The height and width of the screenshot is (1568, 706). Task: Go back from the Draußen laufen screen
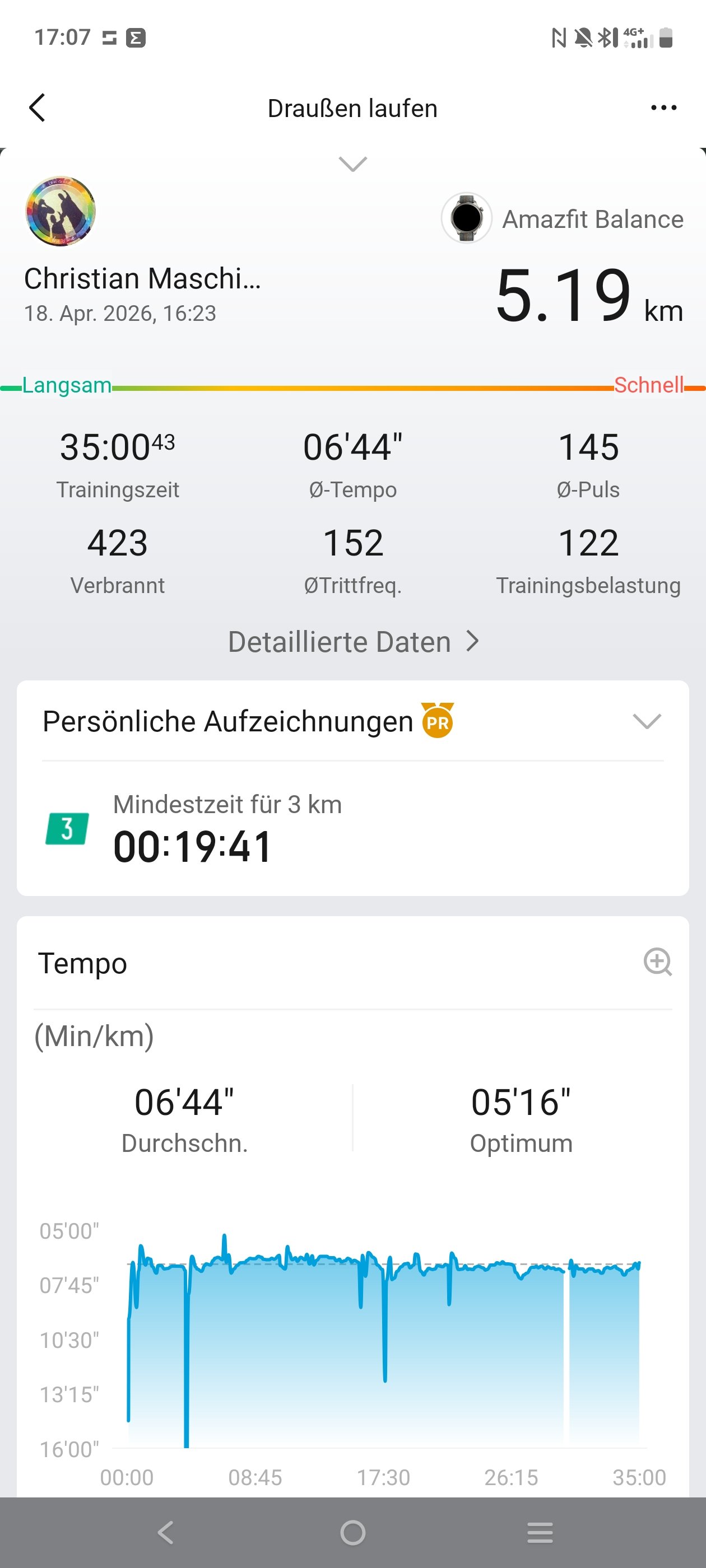click(x=37, y=108)
